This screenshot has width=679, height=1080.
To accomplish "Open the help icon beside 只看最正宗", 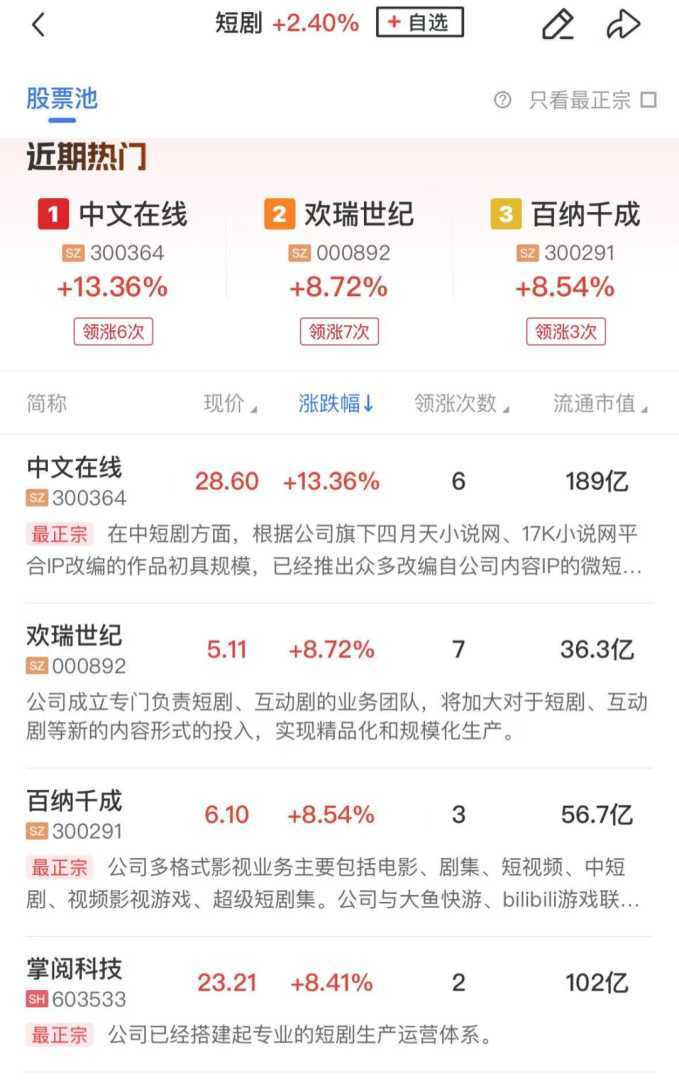I will [503, 100].
